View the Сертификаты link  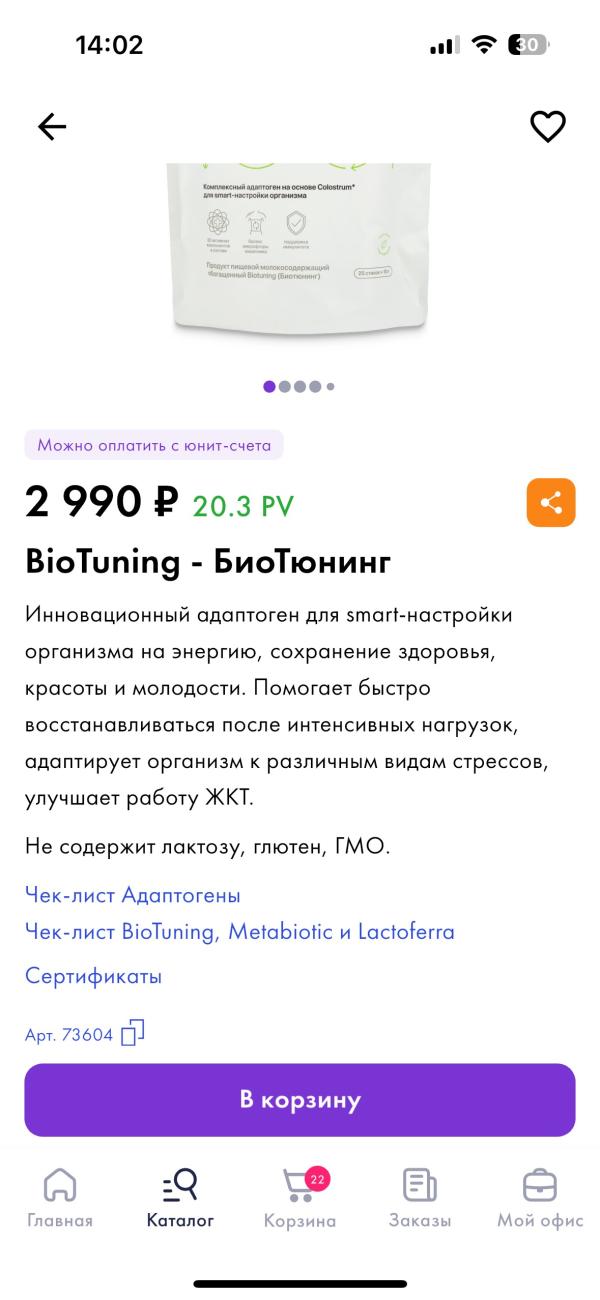click(93, 976)
